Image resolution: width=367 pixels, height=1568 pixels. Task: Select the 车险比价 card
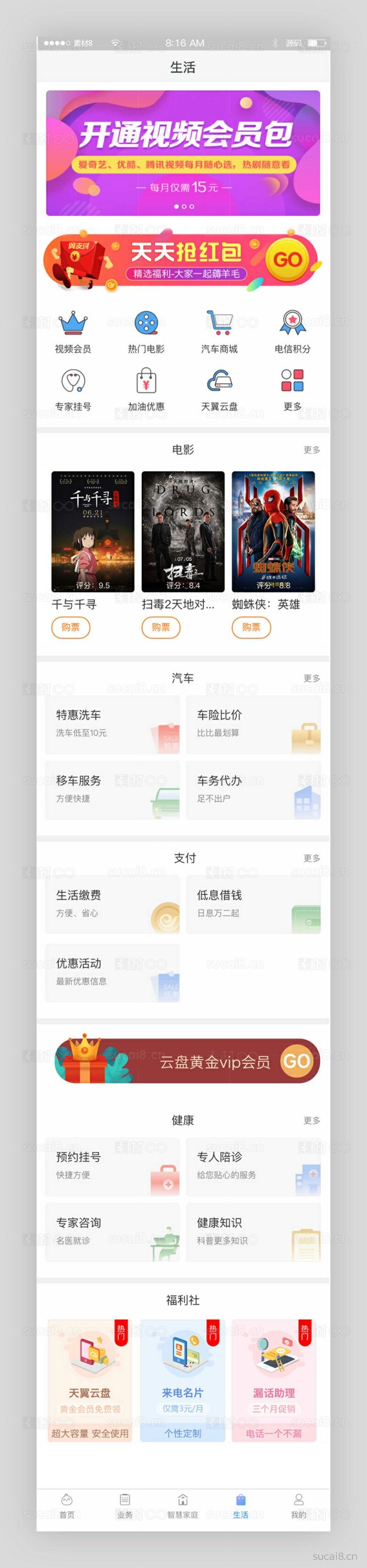253,724
